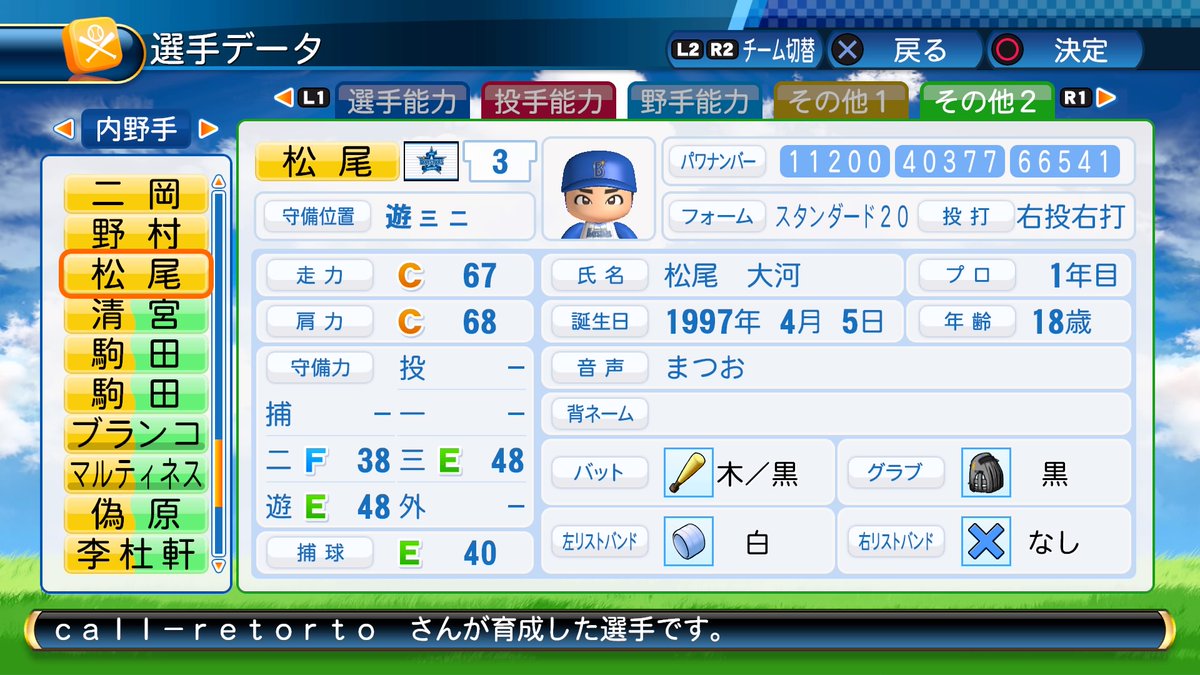Choose 清宮 in the player list

[136, 314]
